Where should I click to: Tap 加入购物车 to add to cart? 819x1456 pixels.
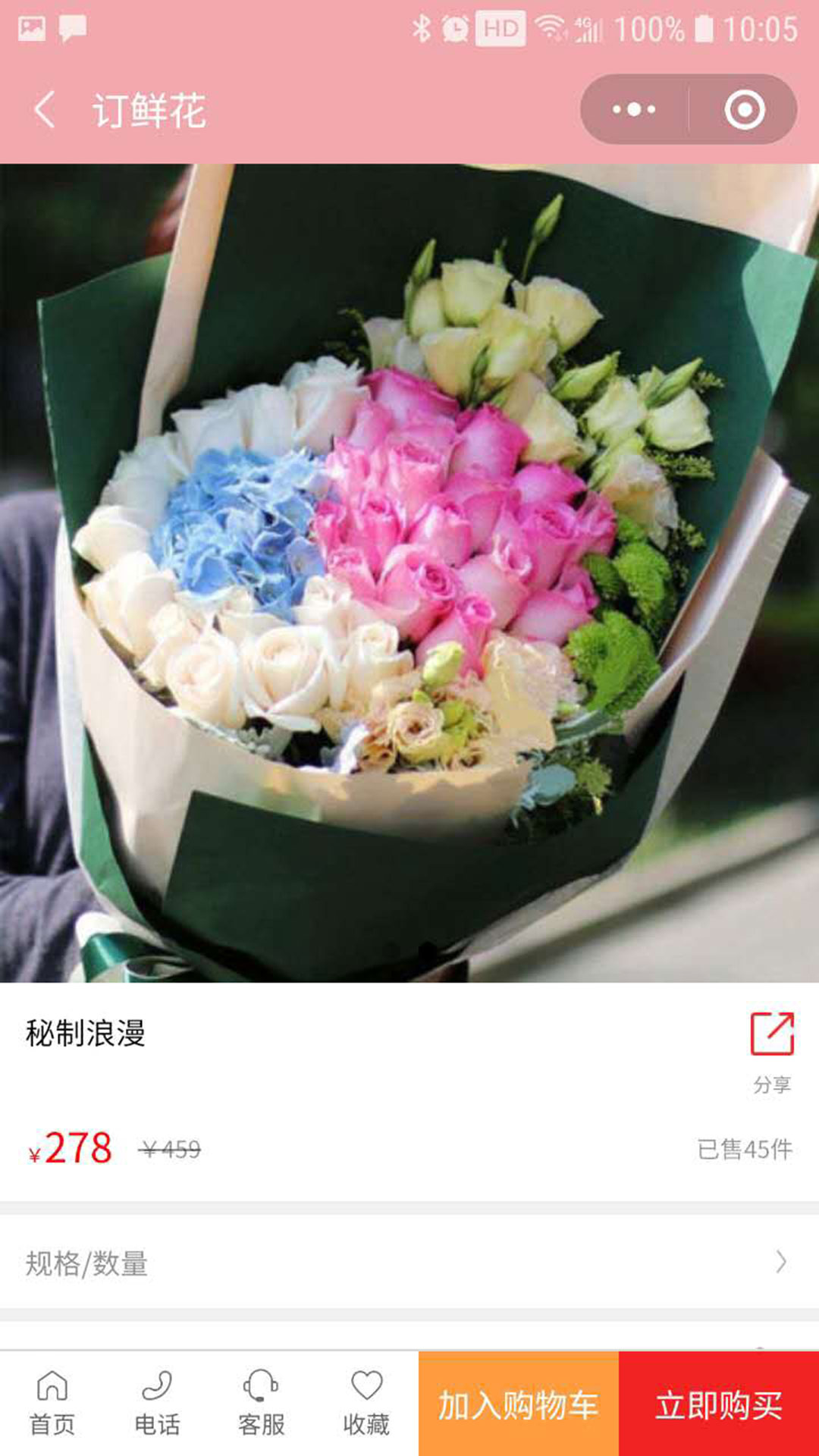519,1404
